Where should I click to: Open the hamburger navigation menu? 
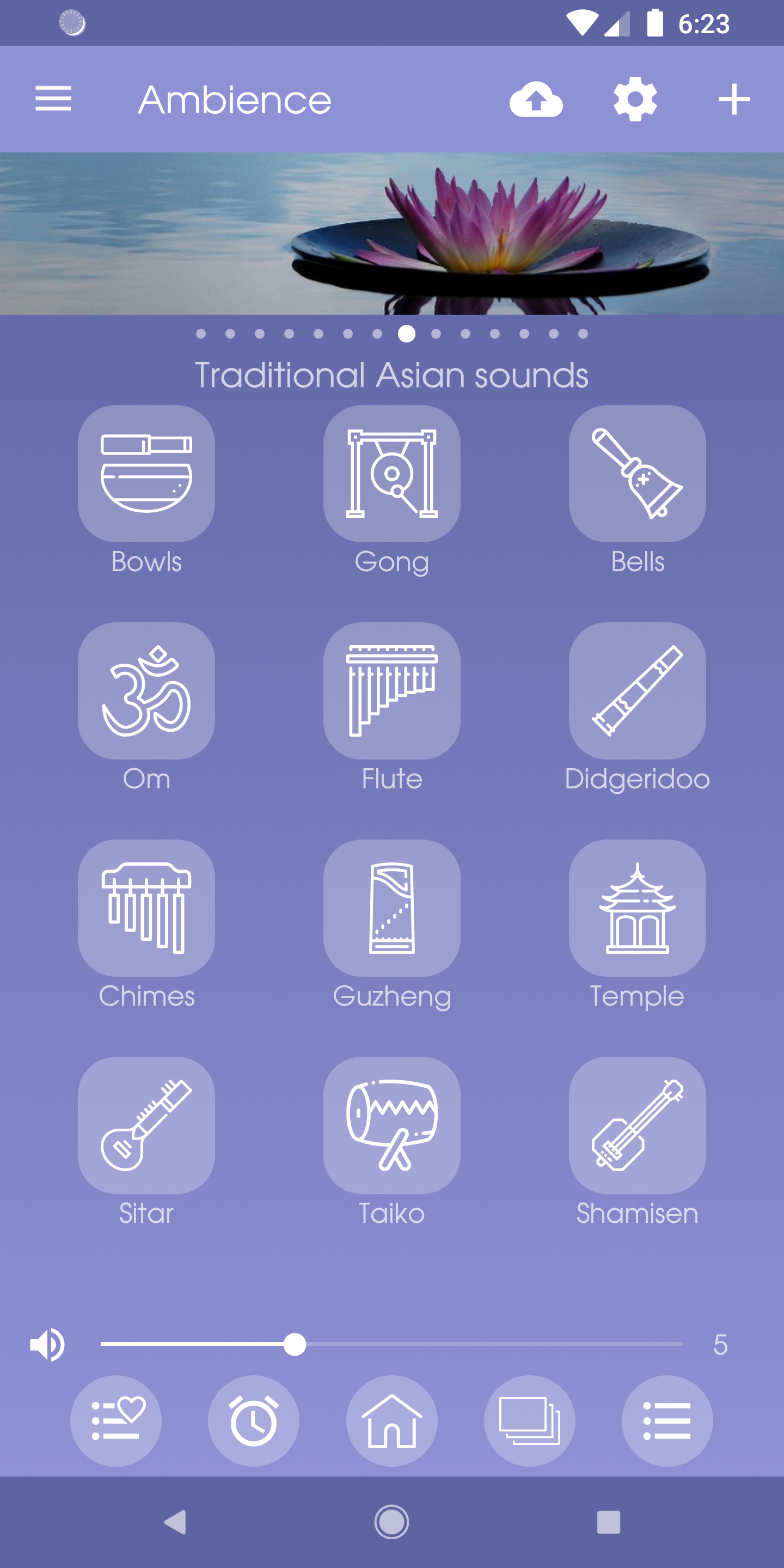(53, 99)
